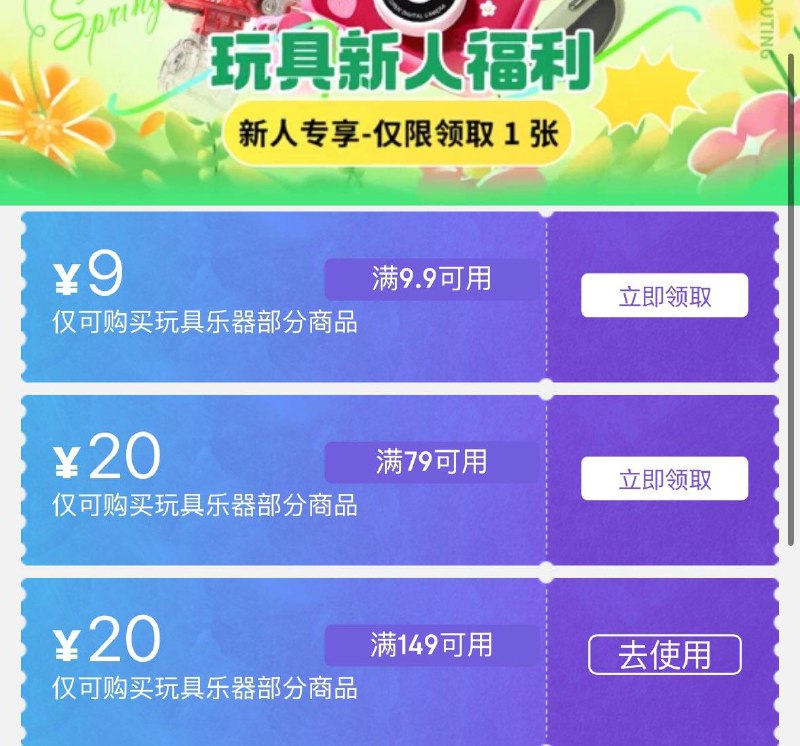Viewport: 800px width, 746px height.
Task: Tap 立即领取 on the 满79可用 coupon
Action: tap(664, 479)
